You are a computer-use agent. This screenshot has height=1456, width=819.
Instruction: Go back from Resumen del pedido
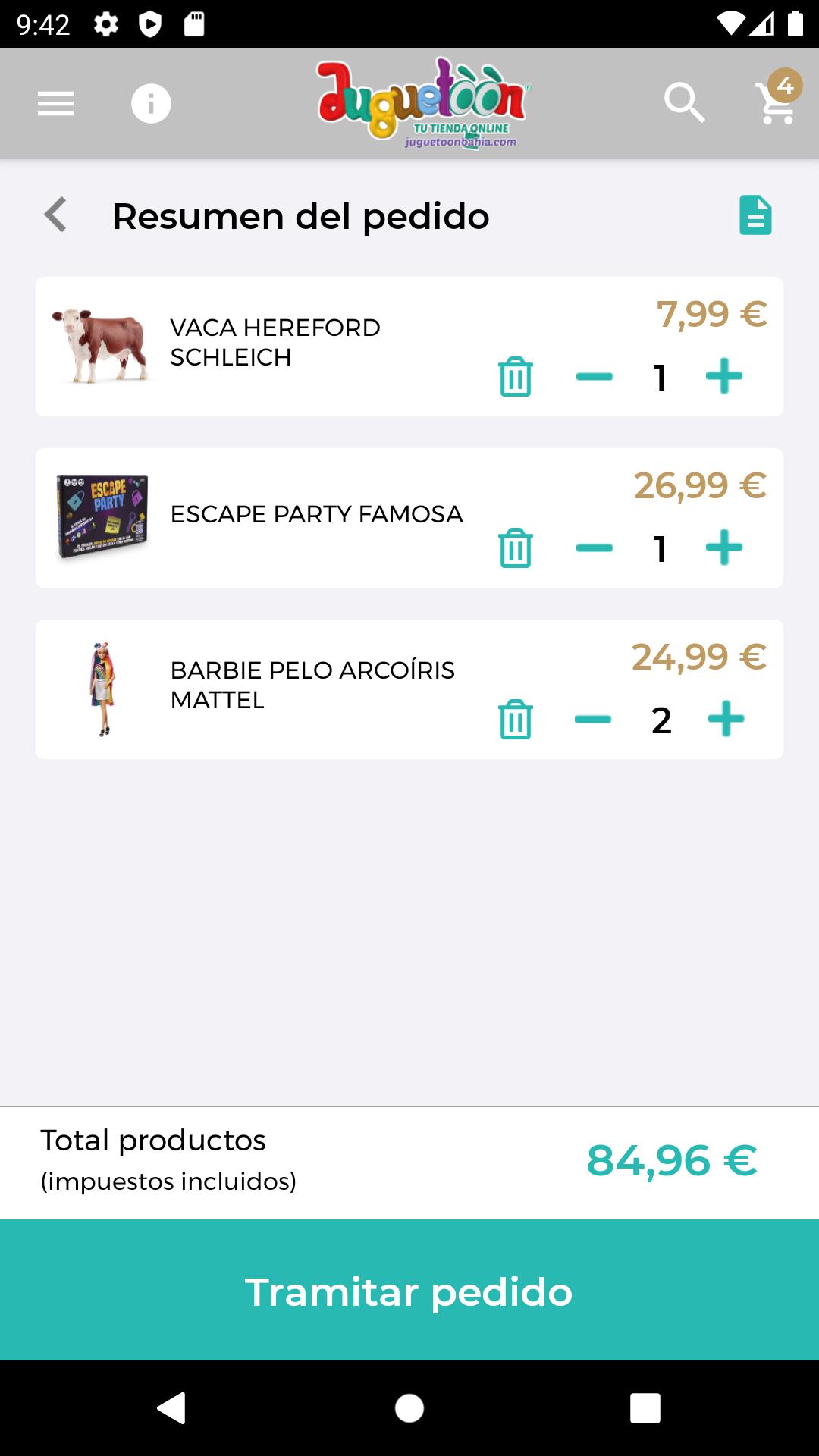pyautogui.click(x=55, y=215)
